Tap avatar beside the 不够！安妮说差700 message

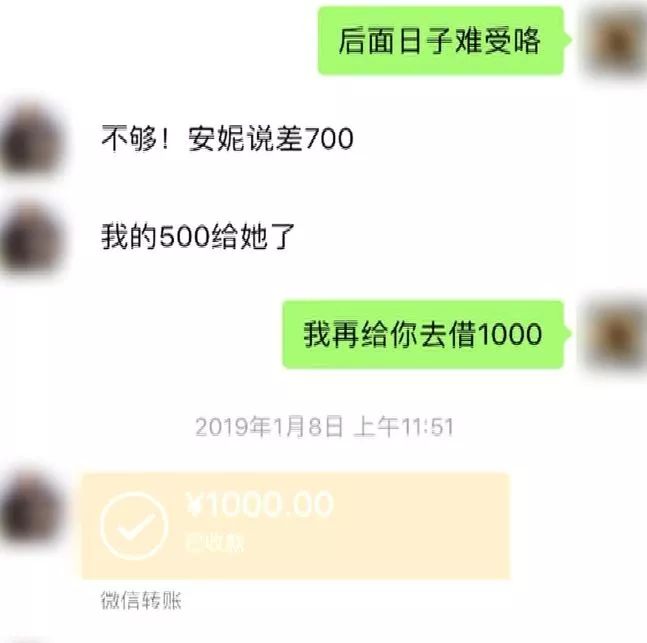point(32,138)
